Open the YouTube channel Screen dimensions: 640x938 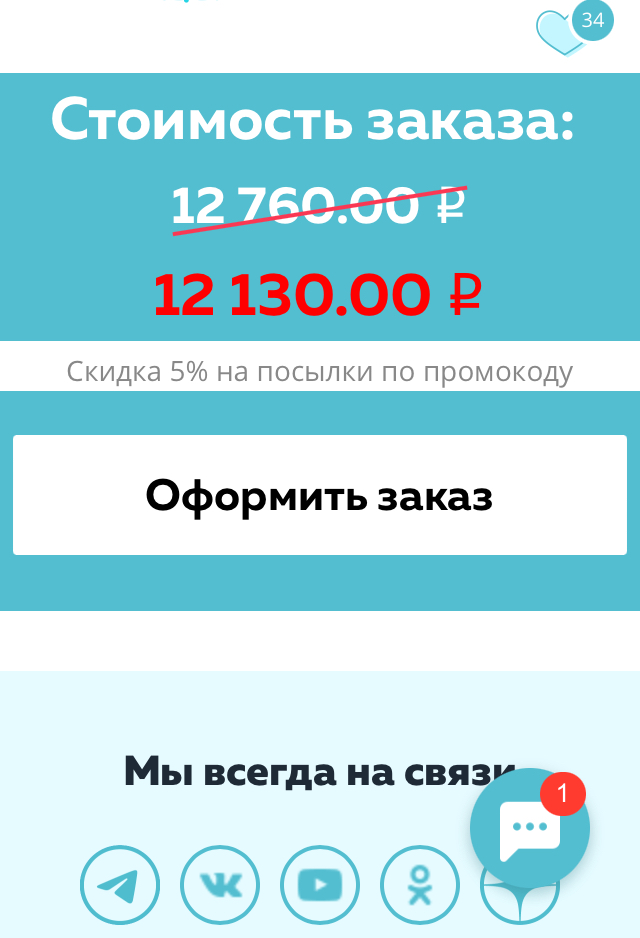click(320, 885)
